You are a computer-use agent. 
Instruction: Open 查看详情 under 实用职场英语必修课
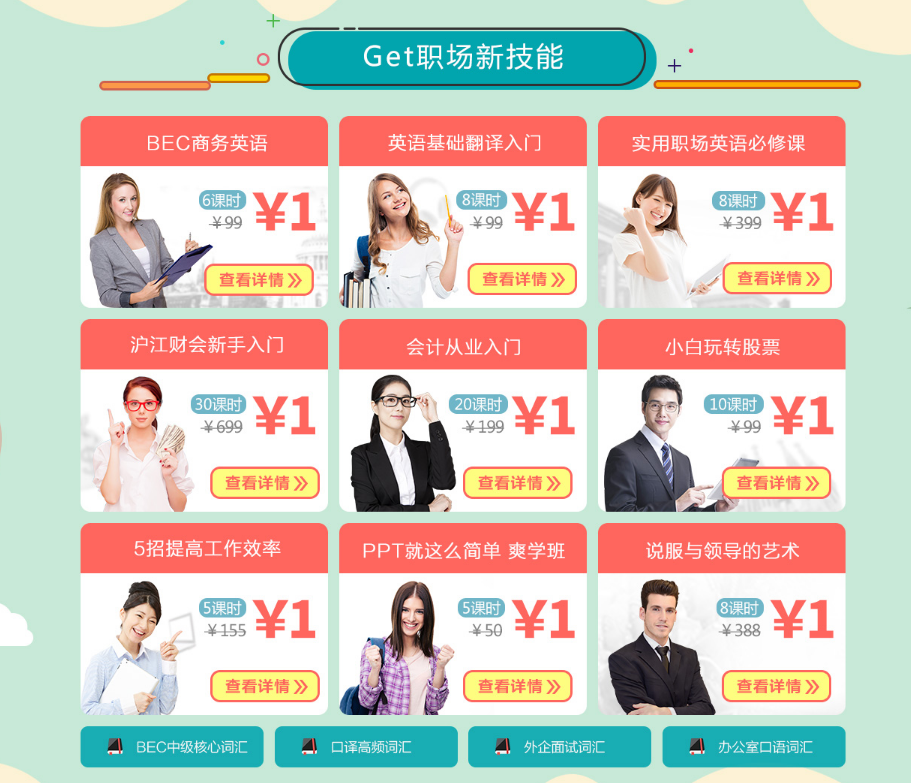[777, 278]
